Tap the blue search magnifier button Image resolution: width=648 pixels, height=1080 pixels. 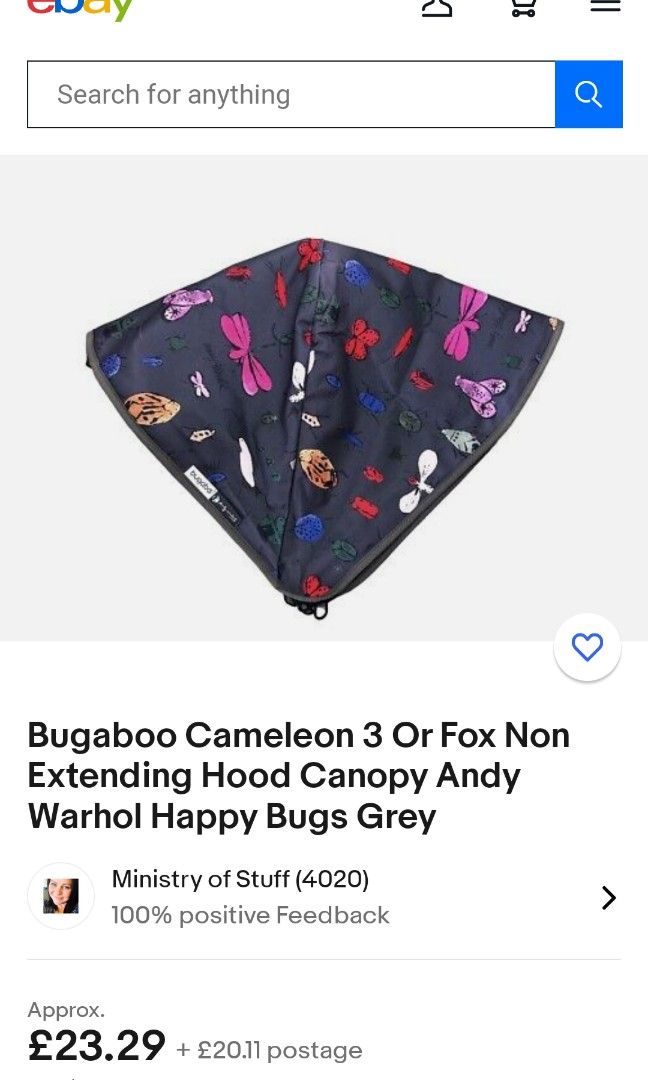[x=589, y=94]
